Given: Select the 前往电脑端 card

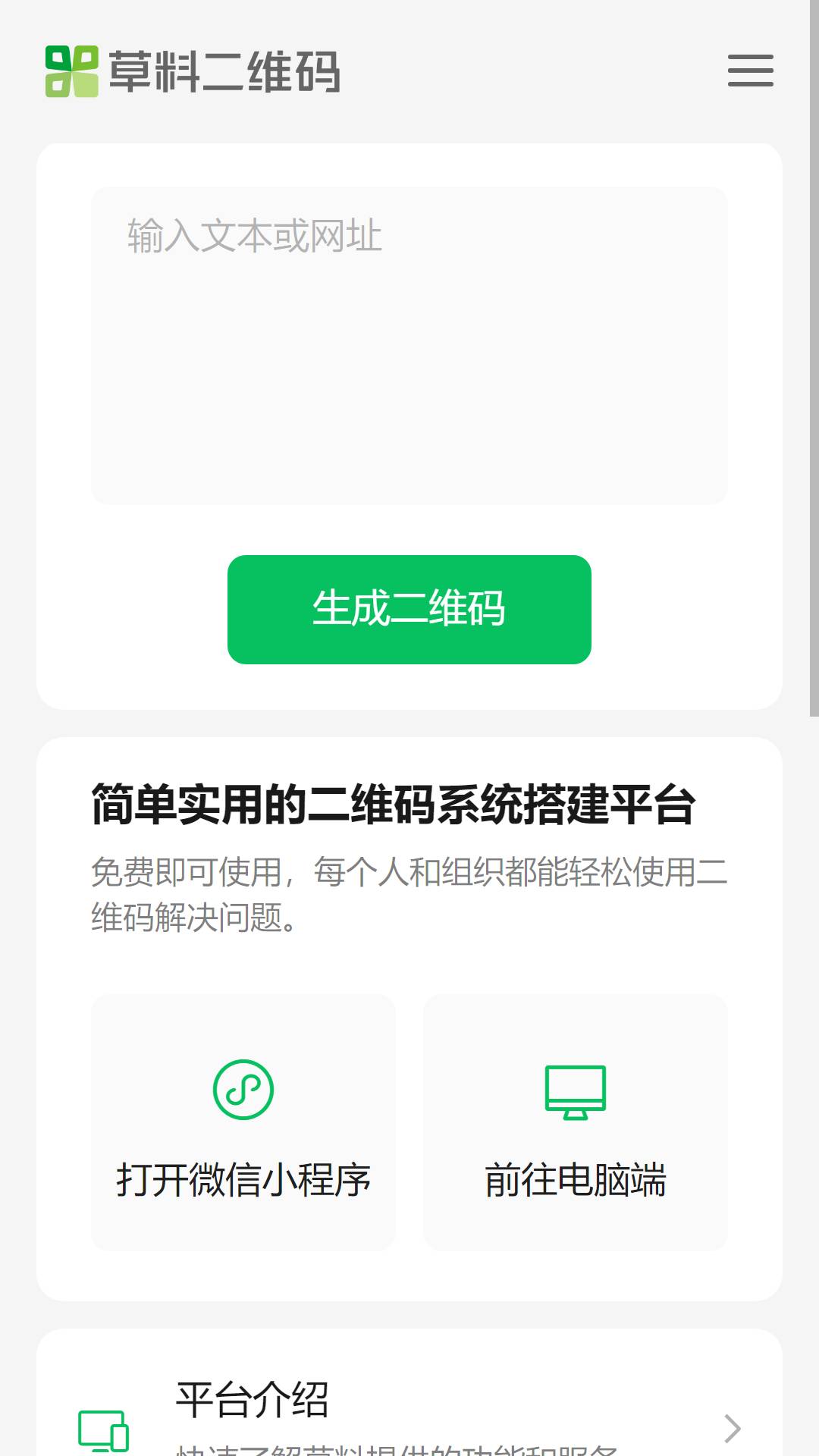Looking at the screenshot, I should coord(575,1122).
